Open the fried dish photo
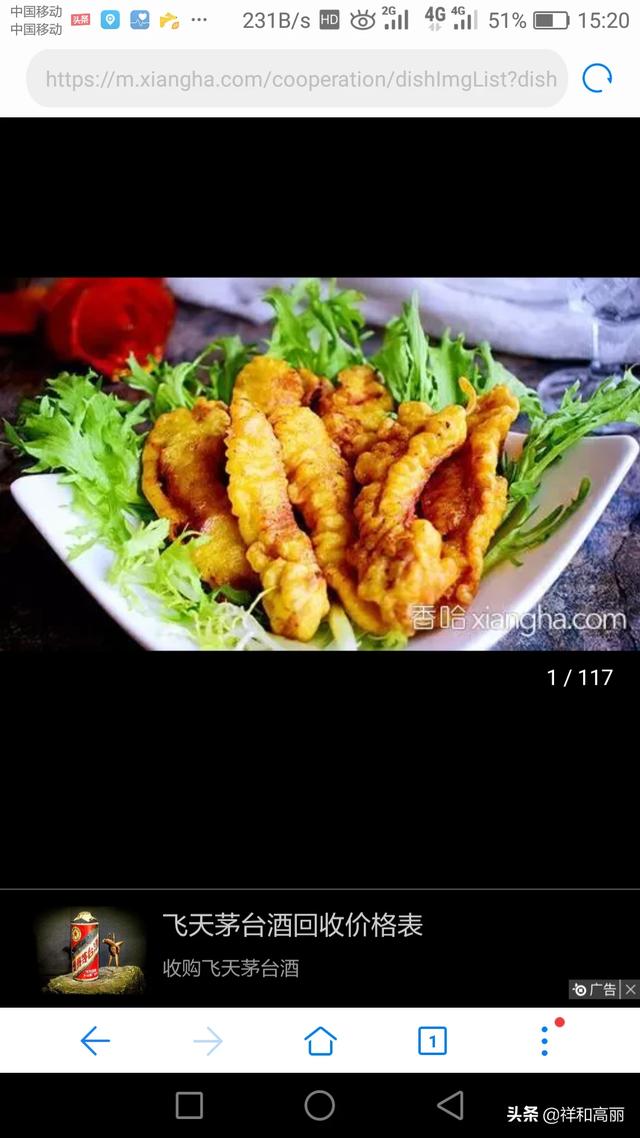Viewport: 640px width, 1138px height. pos(320,464)
